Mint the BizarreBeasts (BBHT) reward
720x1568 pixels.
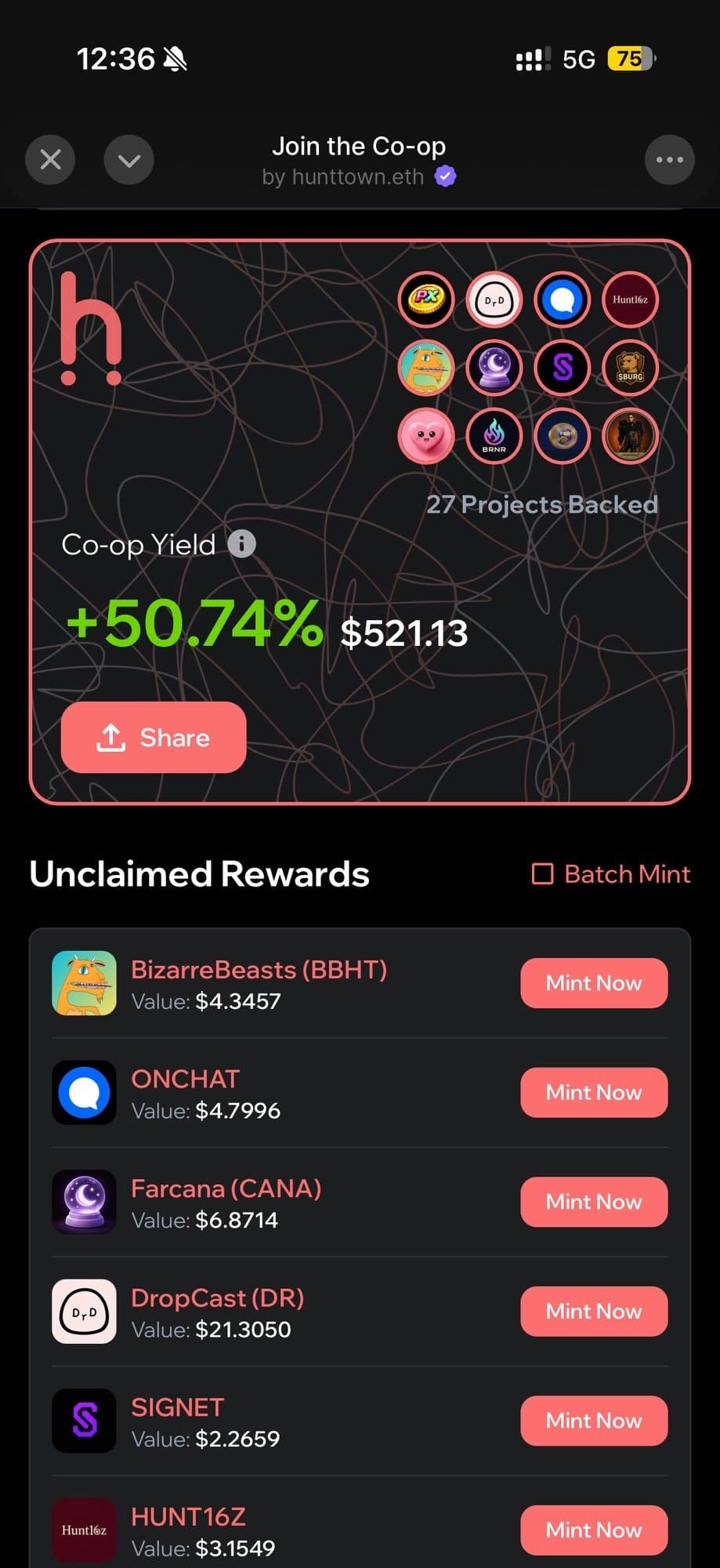click(x=594, y=983)
